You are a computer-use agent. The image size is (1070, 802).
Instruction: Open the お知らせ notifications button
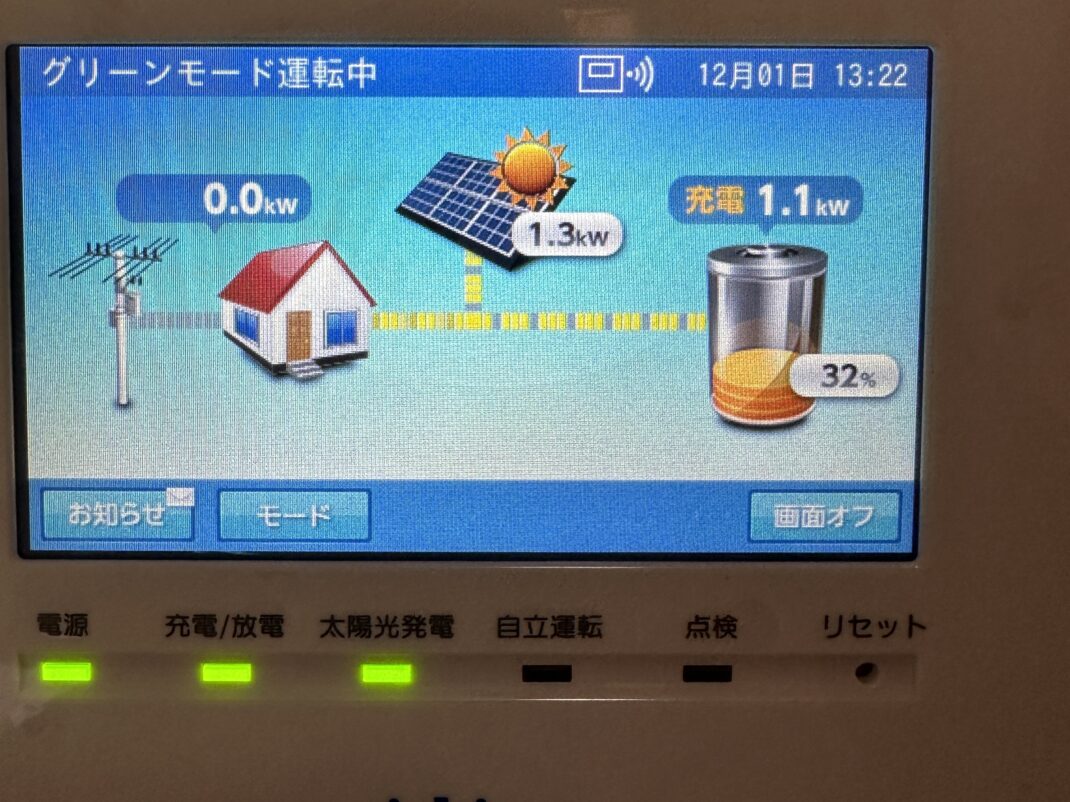click(117, 515)
